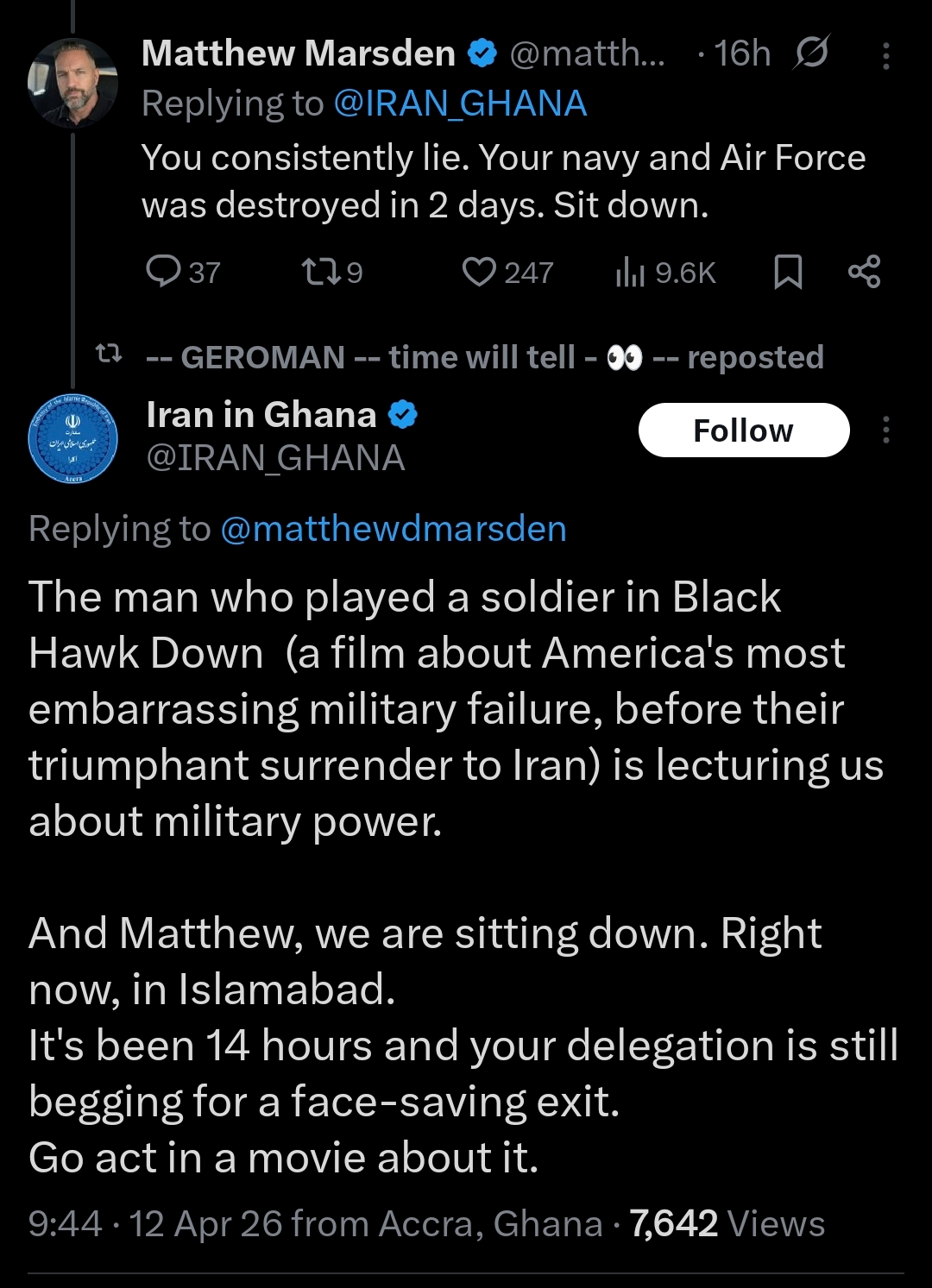Like Matthew Marsden's reply
This screenshot has width=932, height=1288.
(479, 272)
